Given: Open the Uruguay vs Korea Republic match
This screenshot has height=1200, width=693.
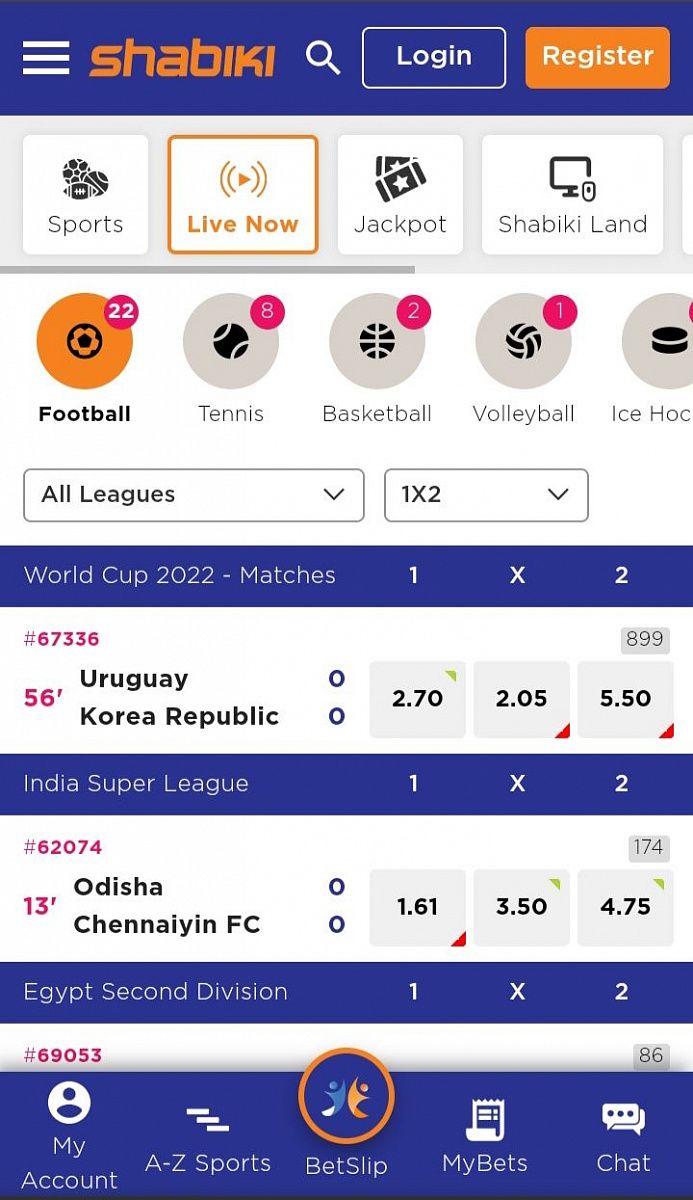Looking at the screenshot, I should (180, 697).
